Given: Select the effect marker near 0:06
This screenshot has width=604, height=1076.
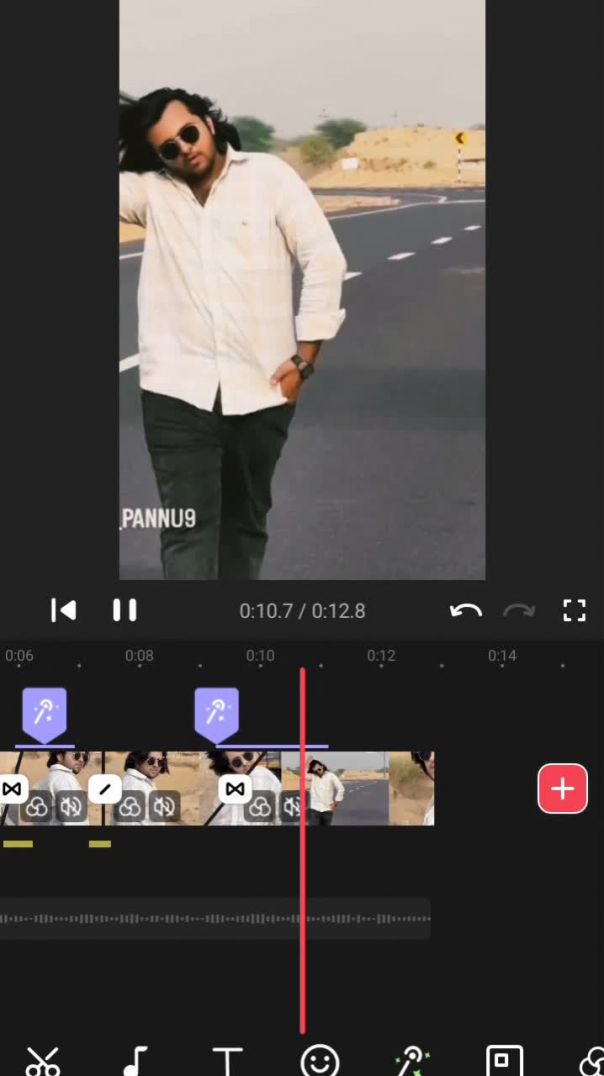Looking at the screenshot, I should (x=44, y=712).
